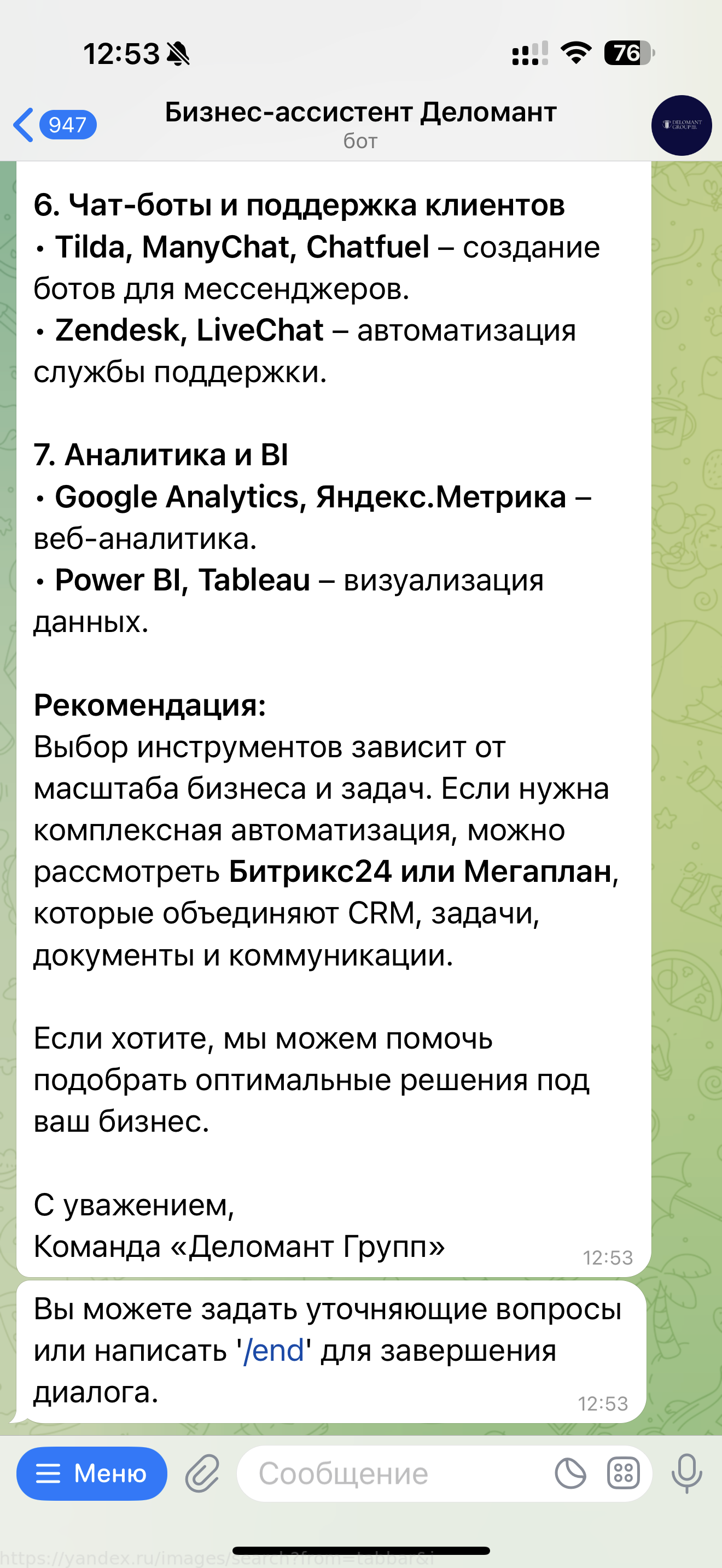
Task: Open the bot commands keyboard icon
Action: 624,1473
